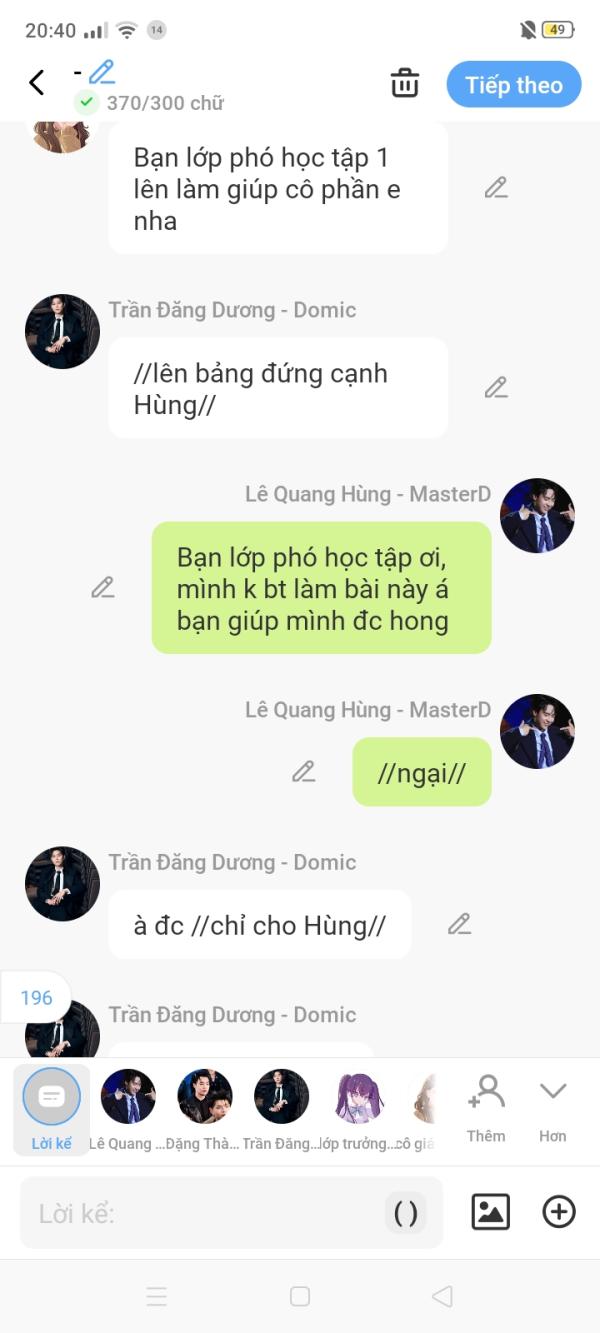Screen dimensions: 600x1333
Task: Edit the "mình k bt làm bài này" message
Action: point(103,588)
